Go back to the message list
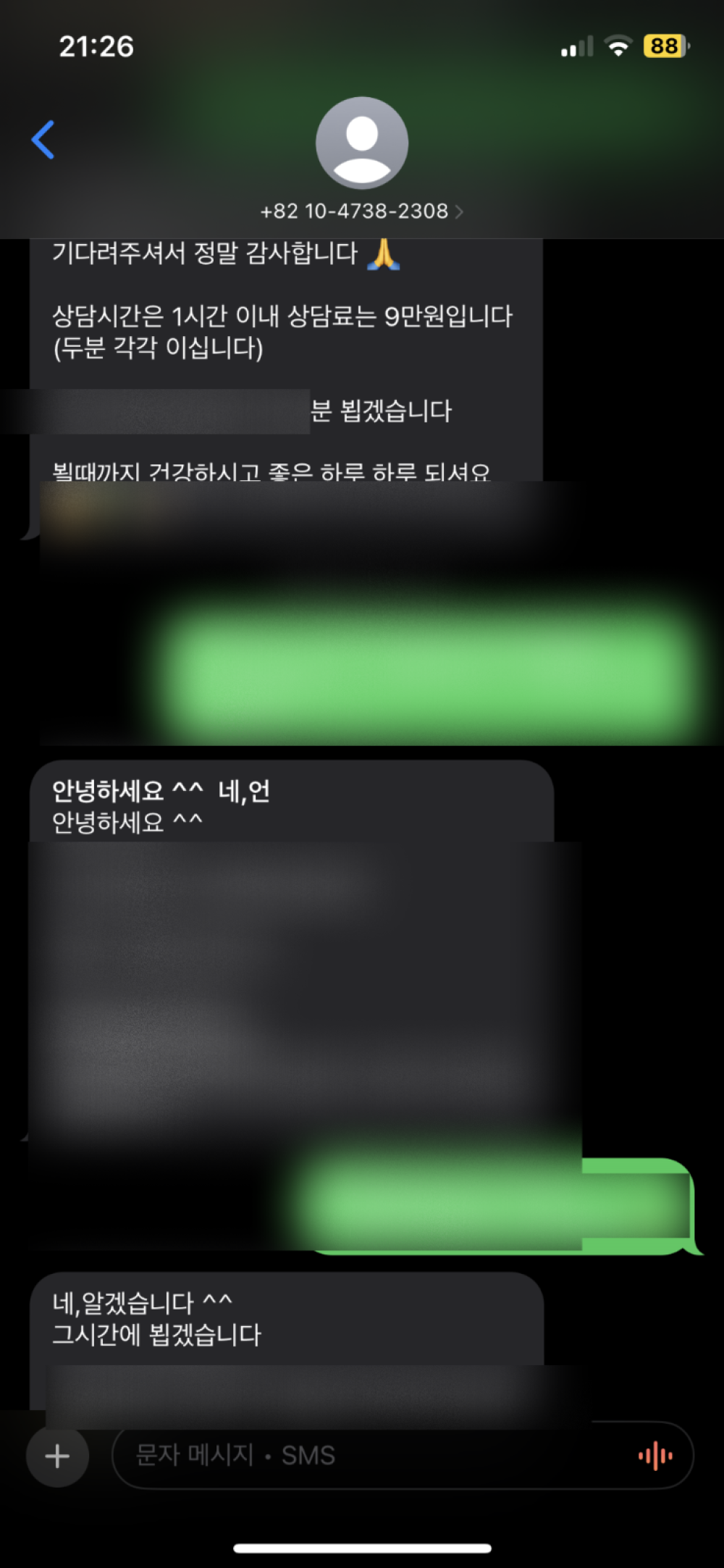The image size is (724, 1568). tap(43, 139)
